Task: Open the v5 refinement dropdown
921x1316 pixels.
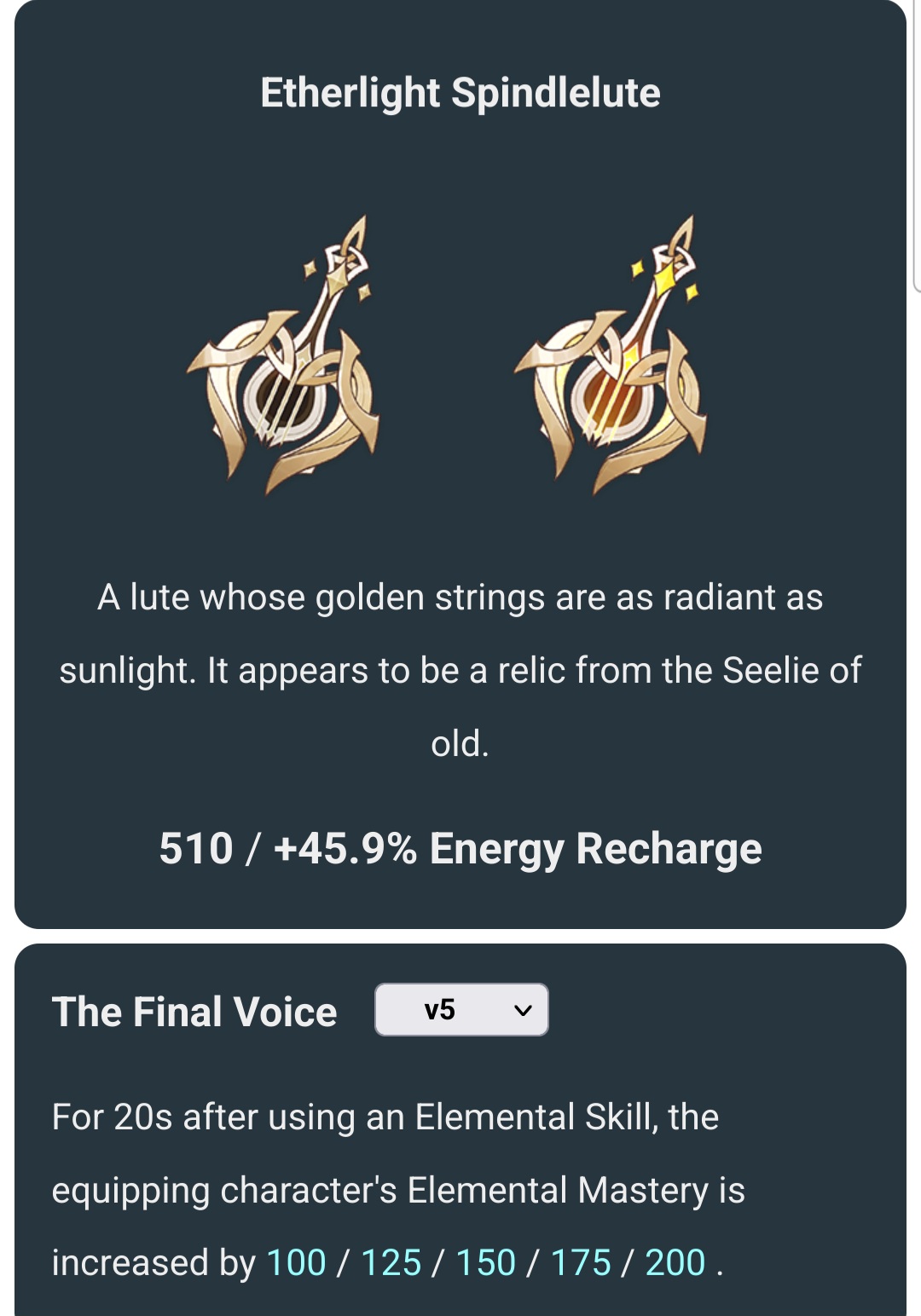Action: pos(461,1010)
